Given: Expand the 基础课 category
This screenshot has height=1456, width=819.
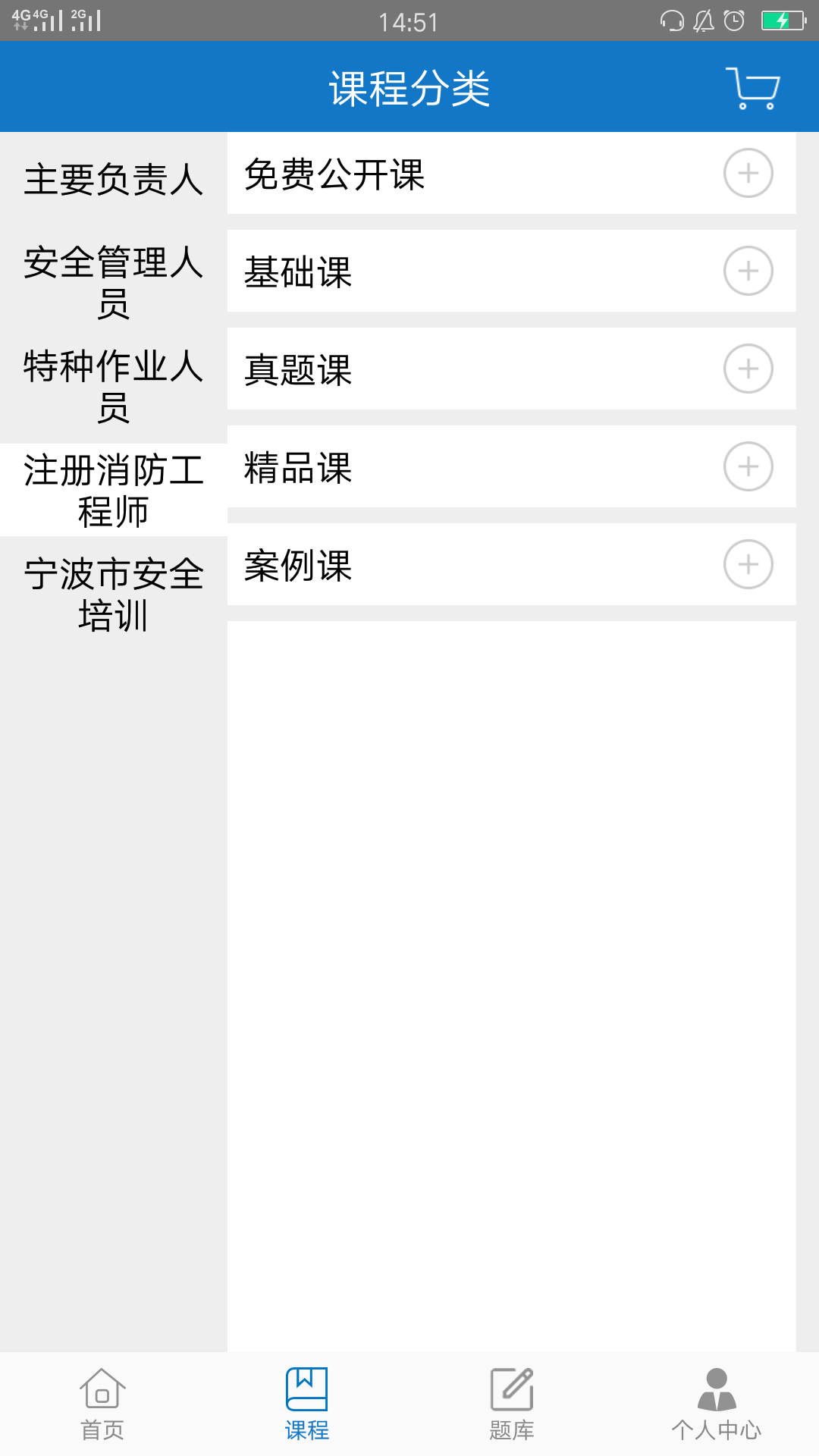Looking at the screenshot, I should coord(748,271).
